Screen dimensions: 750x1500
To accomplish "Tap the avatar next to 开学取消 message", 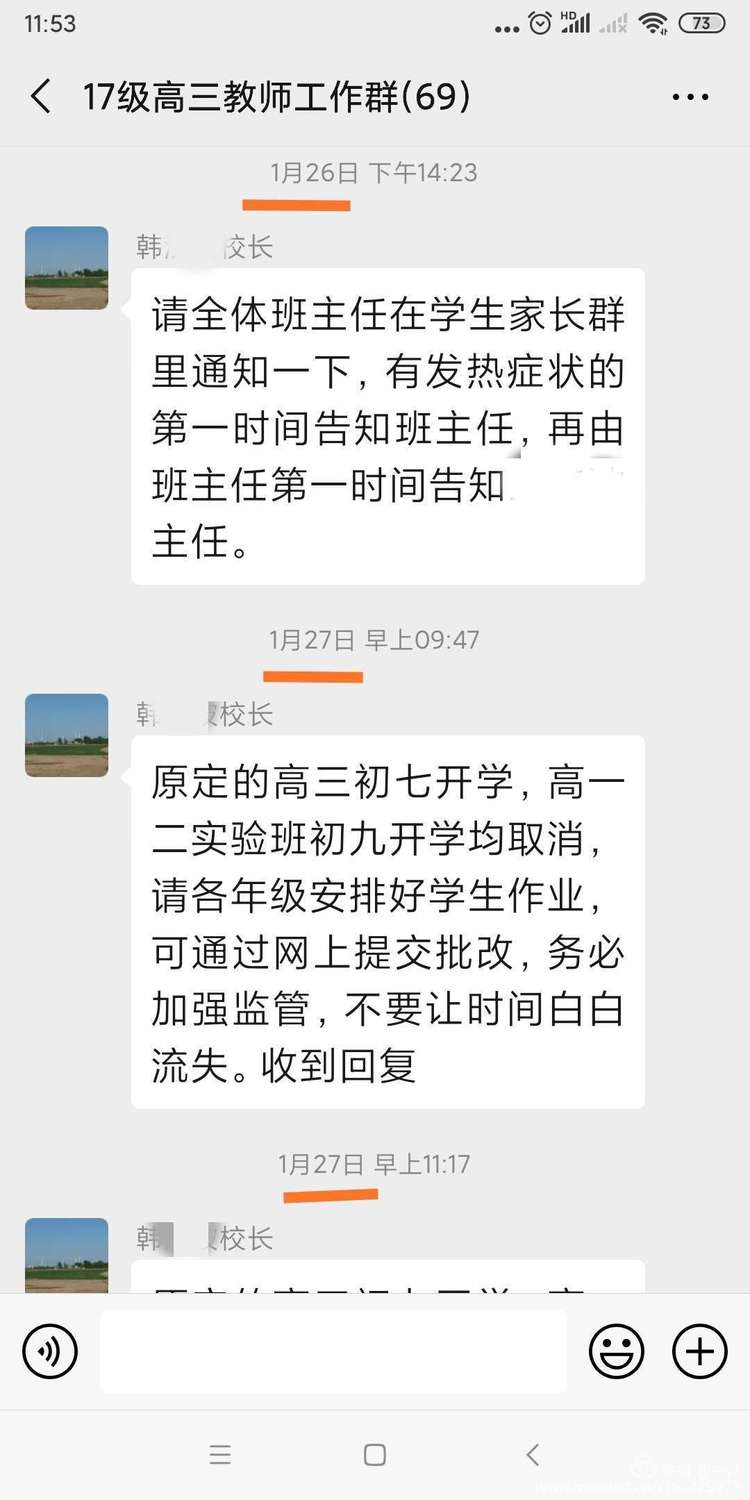I will coord(66,735).
